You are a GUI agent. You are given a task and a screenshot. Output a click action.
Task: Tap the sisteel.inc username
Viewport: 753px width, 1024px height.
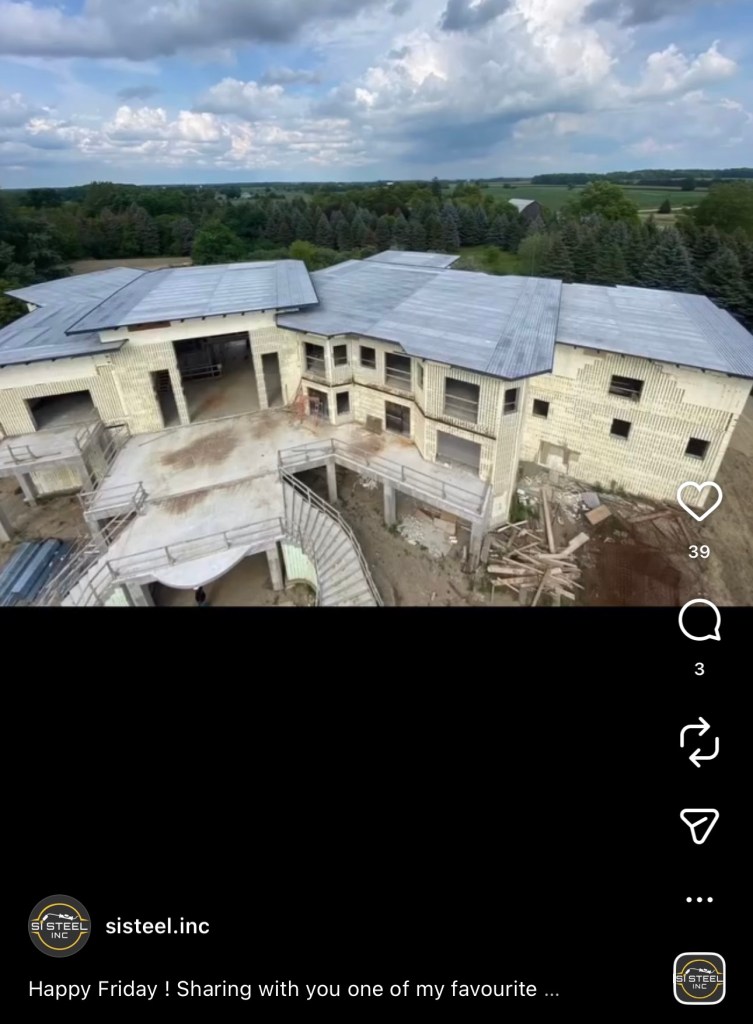pyautogui.click(x=157, y=926)
